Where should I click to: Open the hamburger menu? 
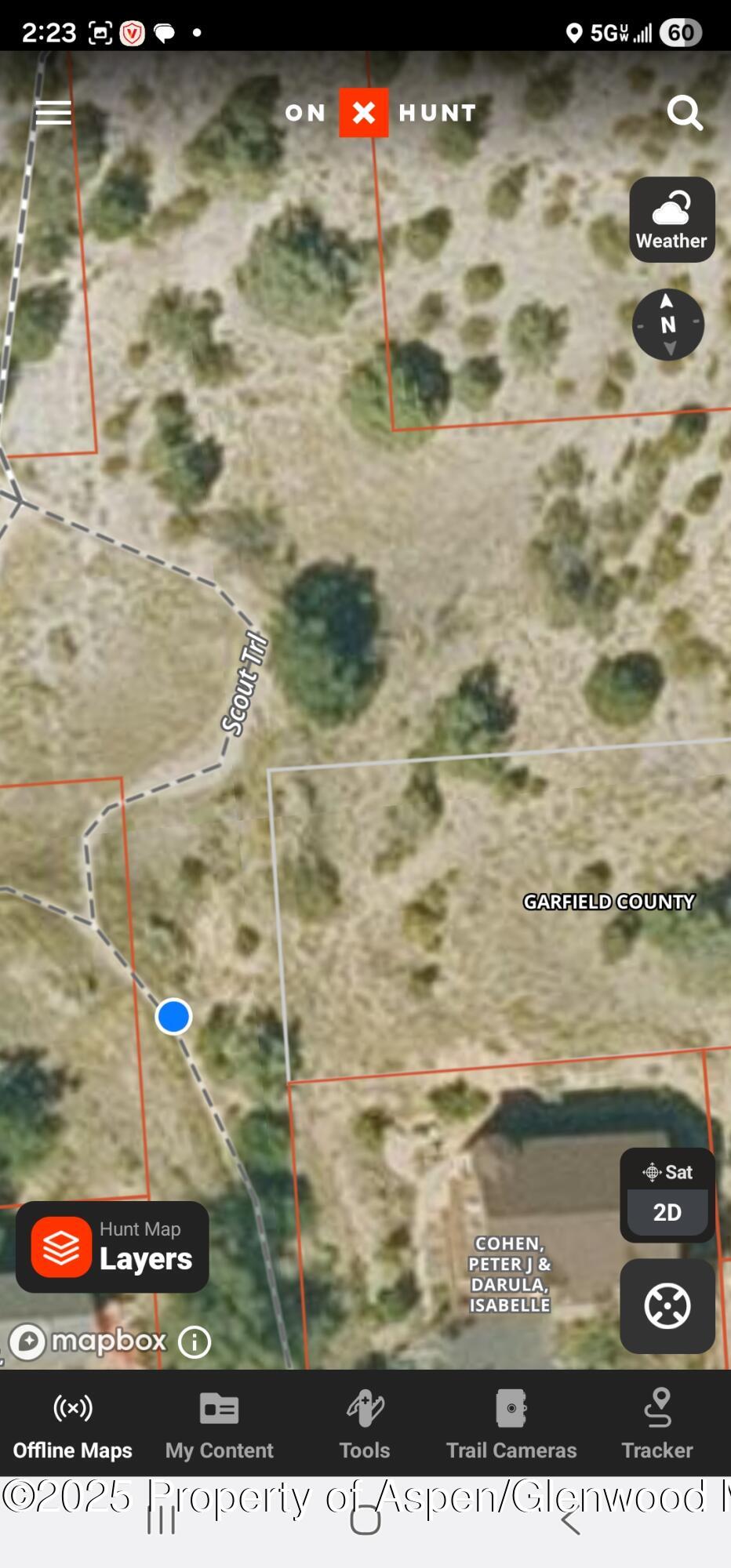[x=53, y=114]
